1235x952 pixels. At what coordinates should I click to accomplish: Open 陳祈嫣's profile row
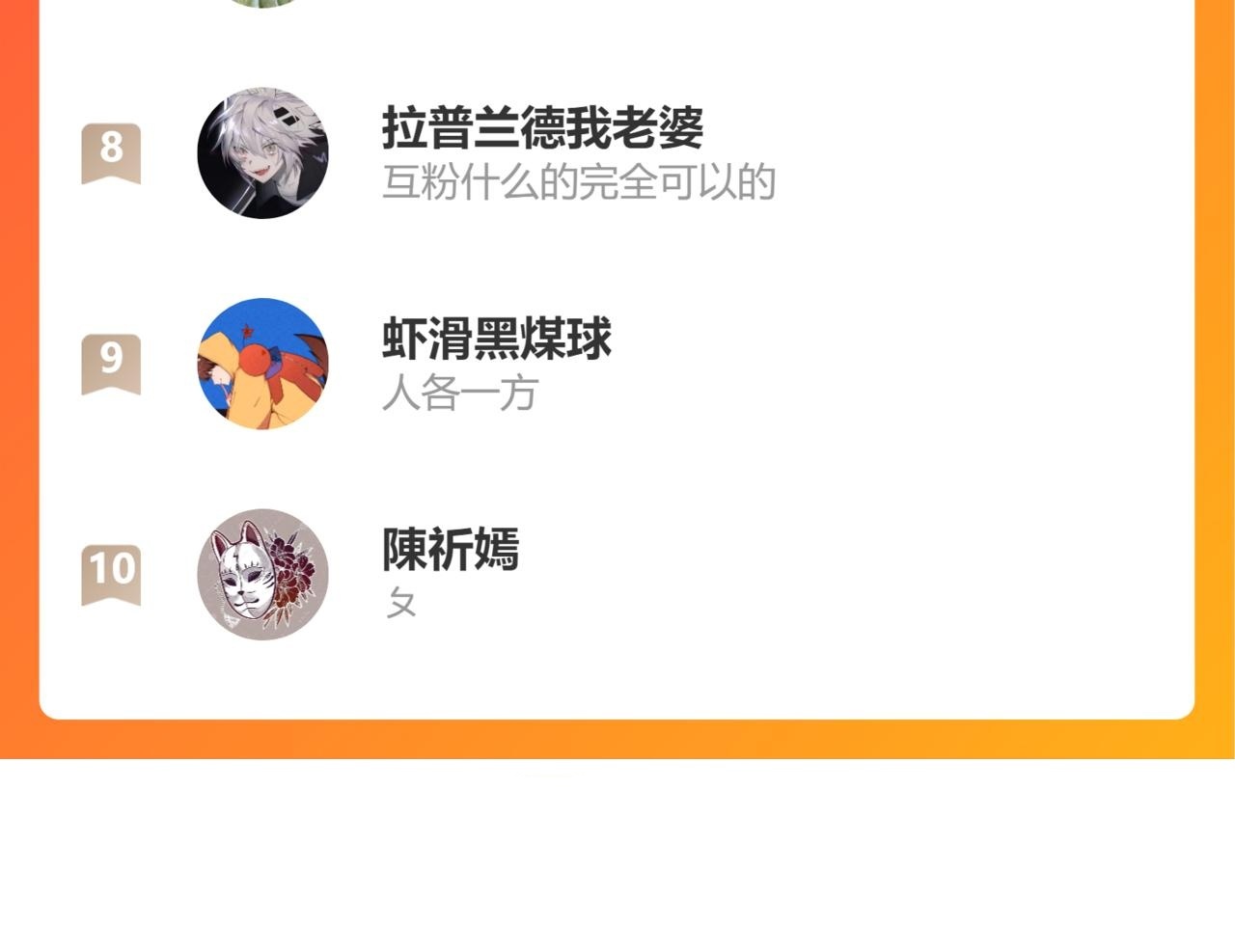617,574
